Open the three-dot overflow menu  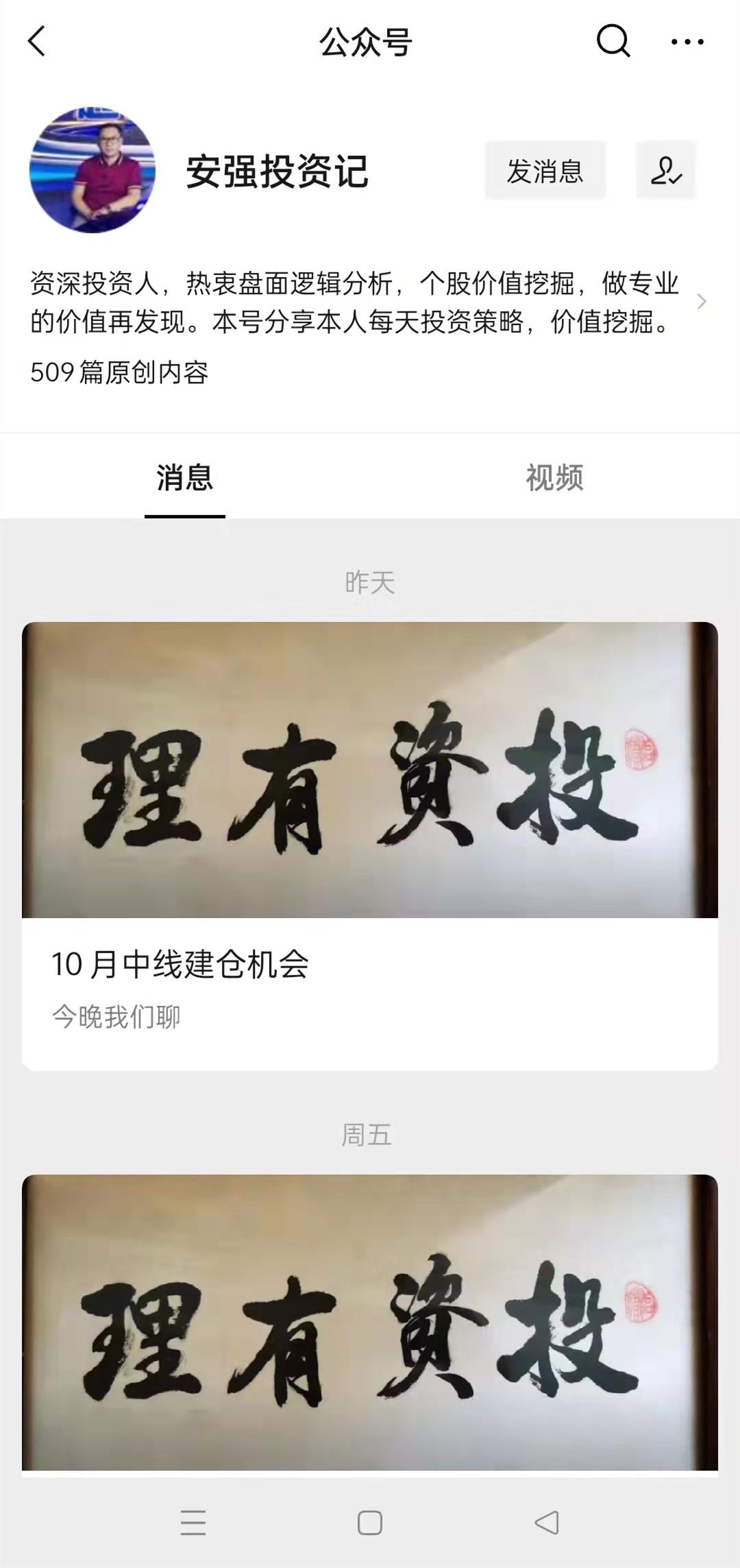click(x=687, y=42)
